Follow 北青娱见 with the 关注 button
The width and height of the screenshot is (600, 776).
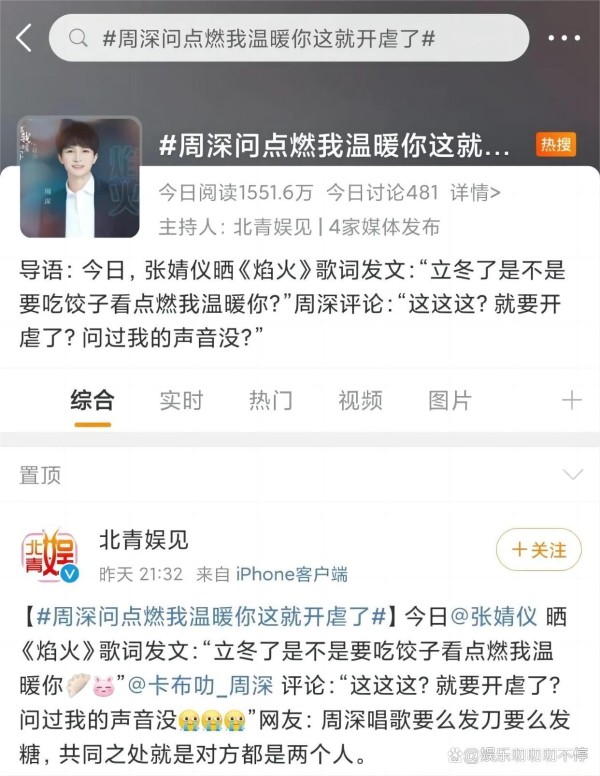click(x=538, y=550)
